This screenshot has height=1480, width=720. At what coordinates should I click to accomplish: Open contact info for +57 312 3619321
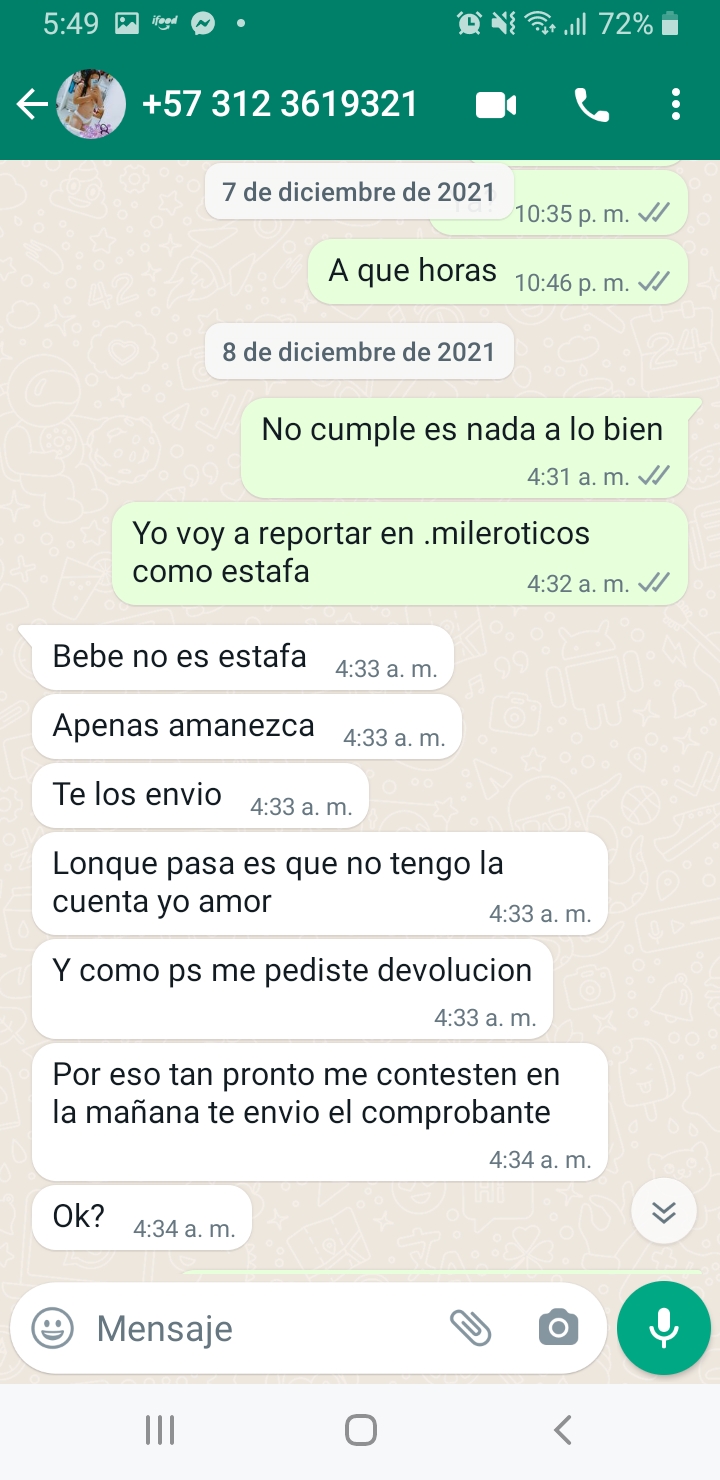(x=280, y=104)
